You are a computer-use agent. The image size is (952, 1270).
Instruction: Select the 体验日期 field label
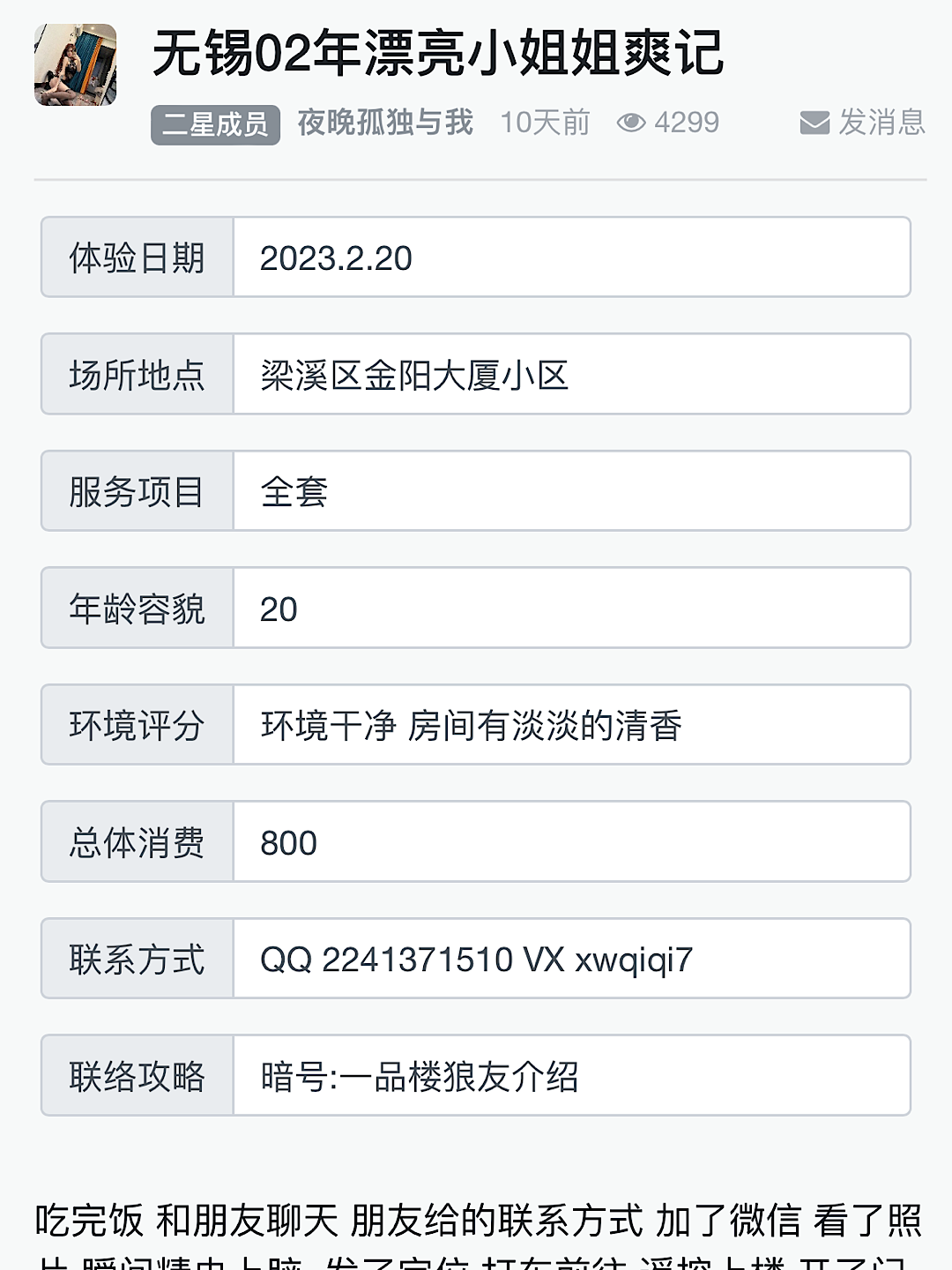[x=137, y=256]
